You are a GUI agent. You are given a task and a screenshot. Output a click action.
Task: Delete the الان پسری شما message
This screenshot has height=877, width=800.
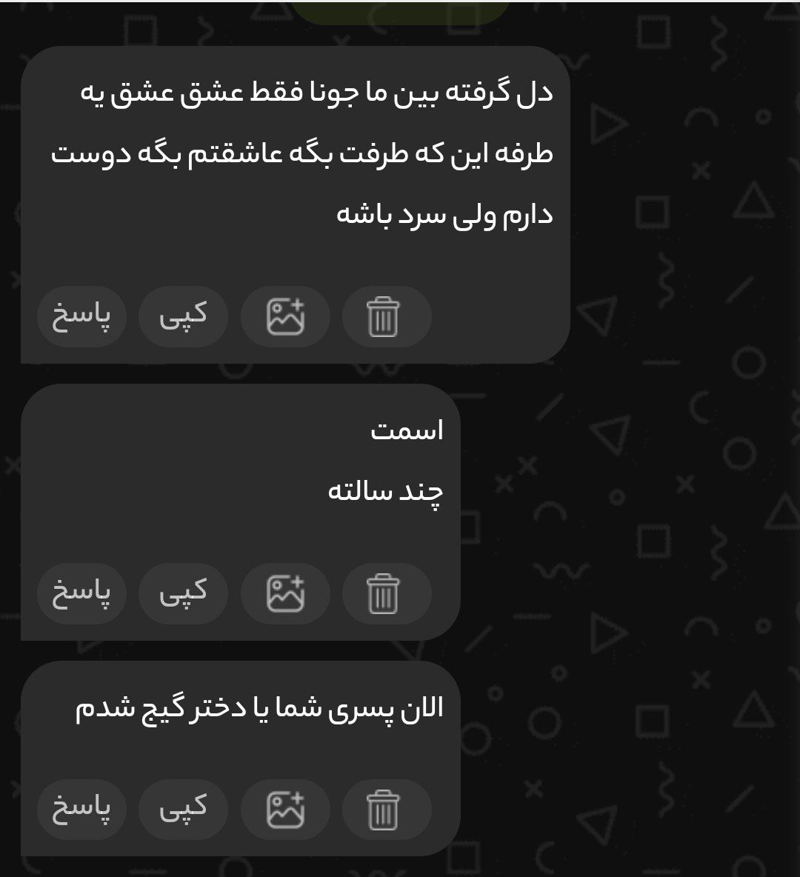[x=384, y=809]
